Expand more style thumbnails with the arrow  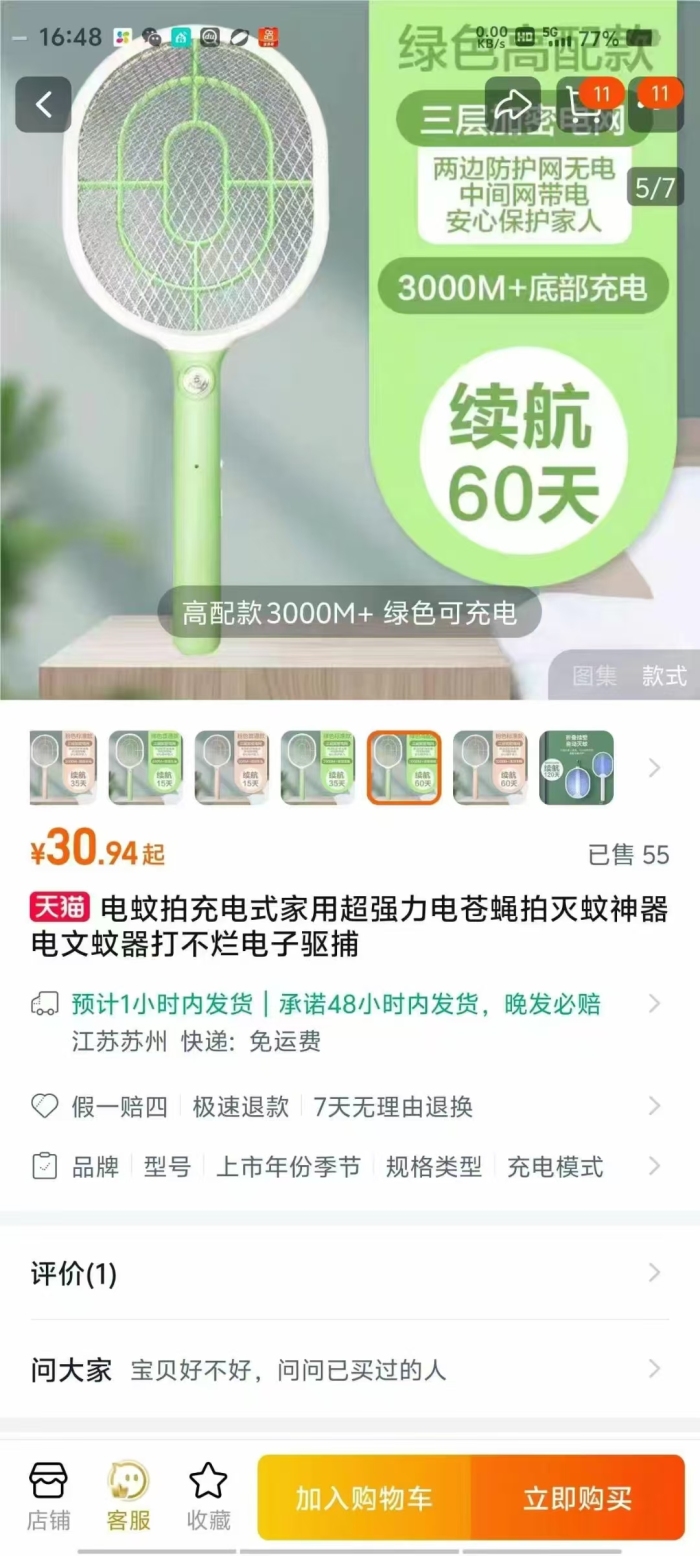click(655, 768)
